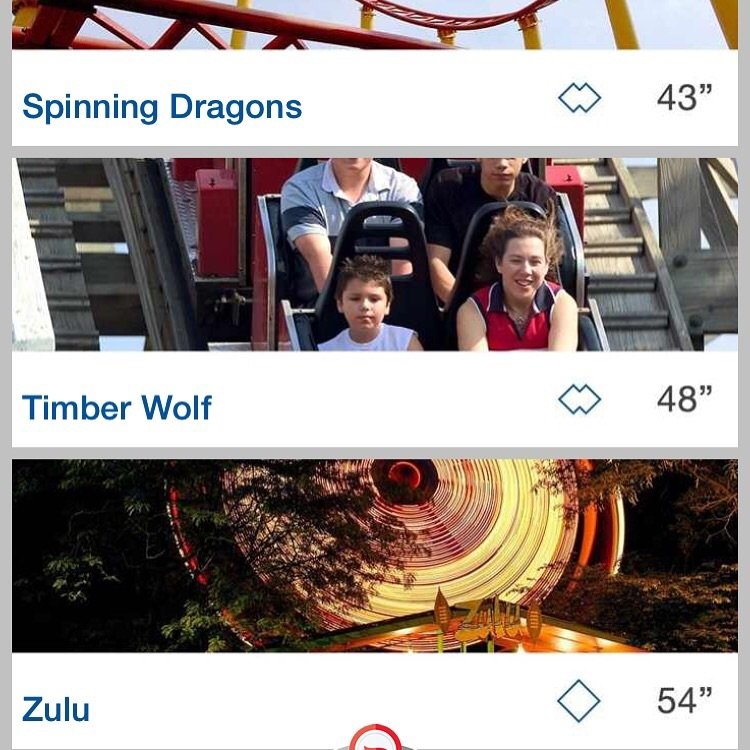Image resolution: width=750 pixels, height=750 pixels.
Task: Select the Zulu ride card
Action: (56, 709)
